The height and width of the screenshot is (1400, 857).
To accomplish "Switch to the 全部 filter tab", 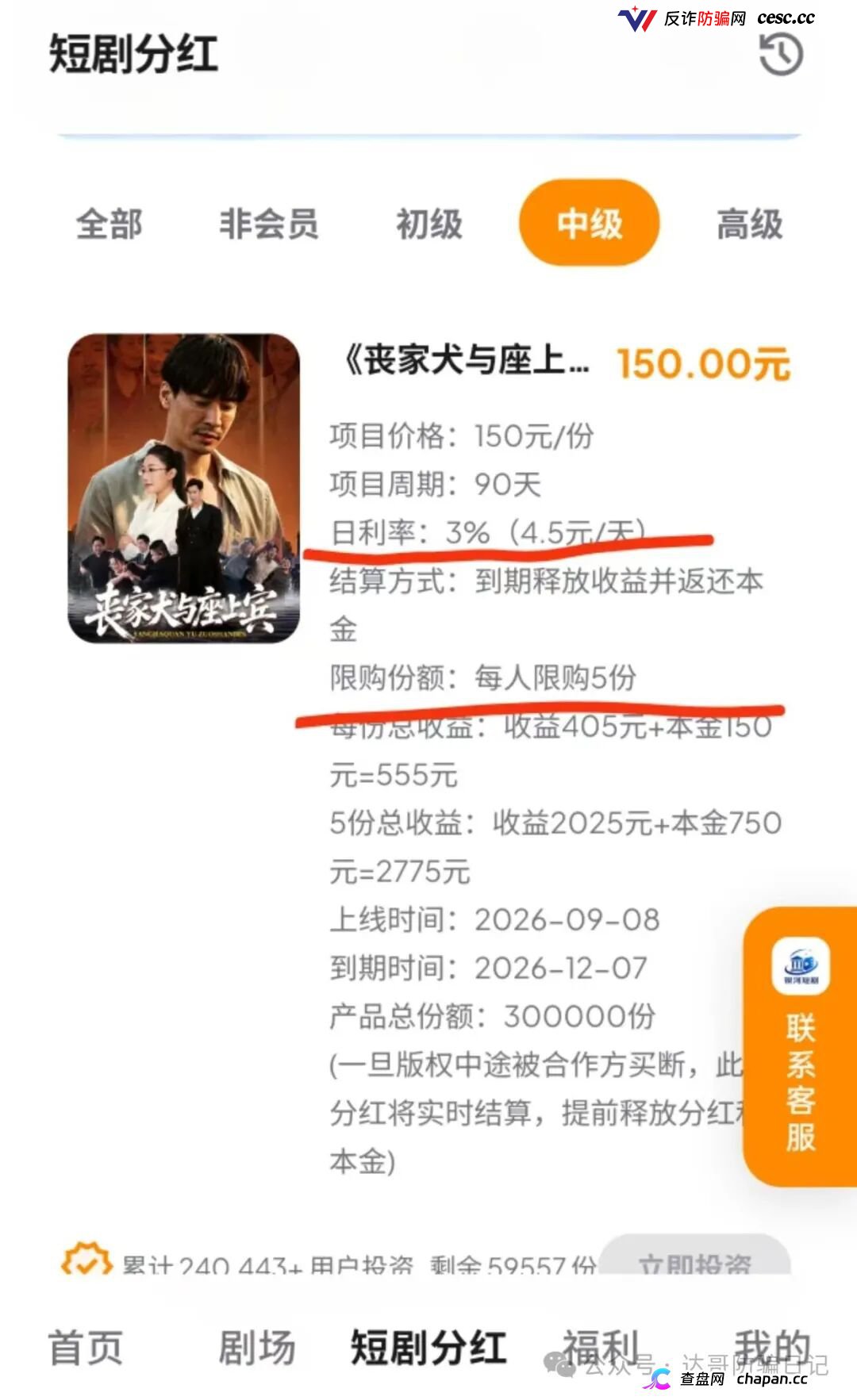I will [109, 224].
